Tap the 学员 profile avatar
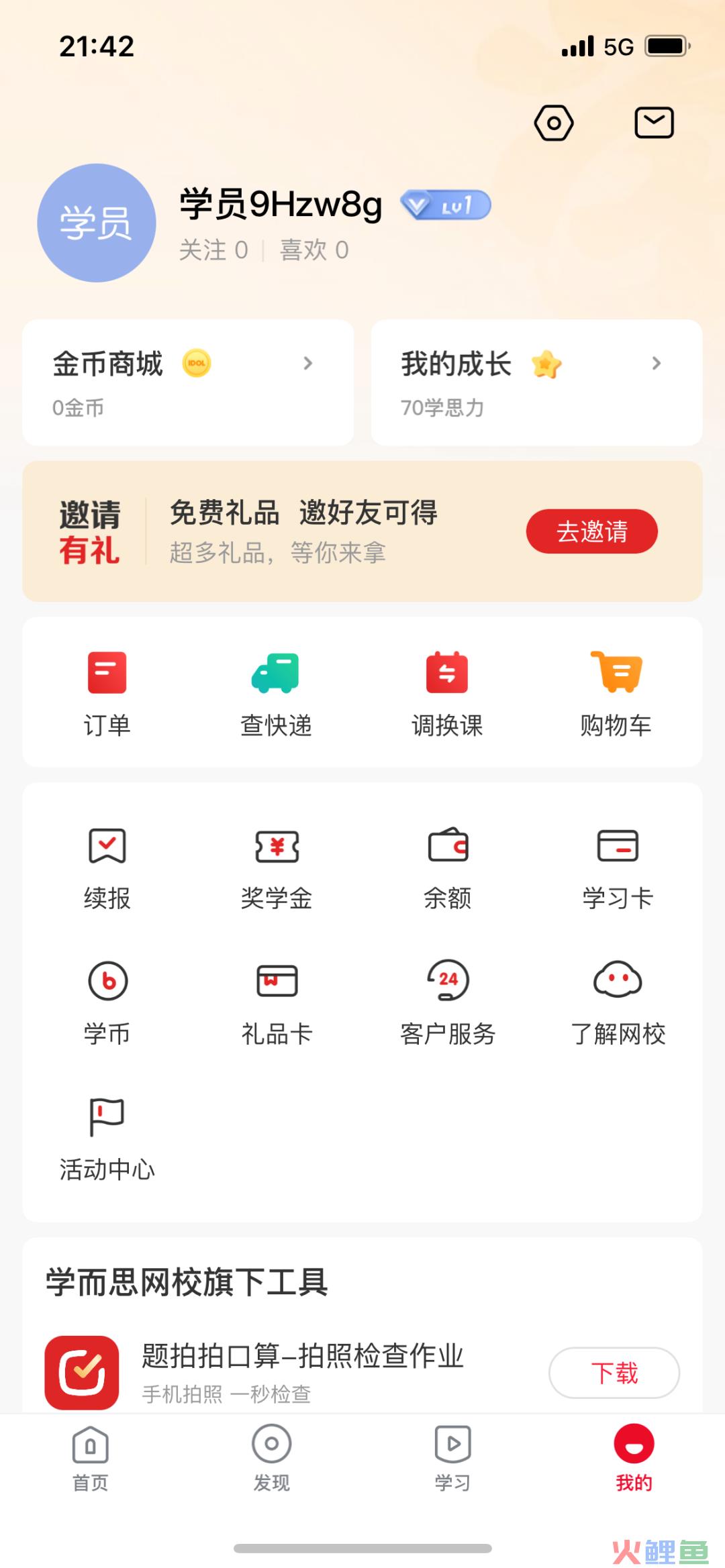Viewport: 725px width, 1568px height. tap(97, 223)
